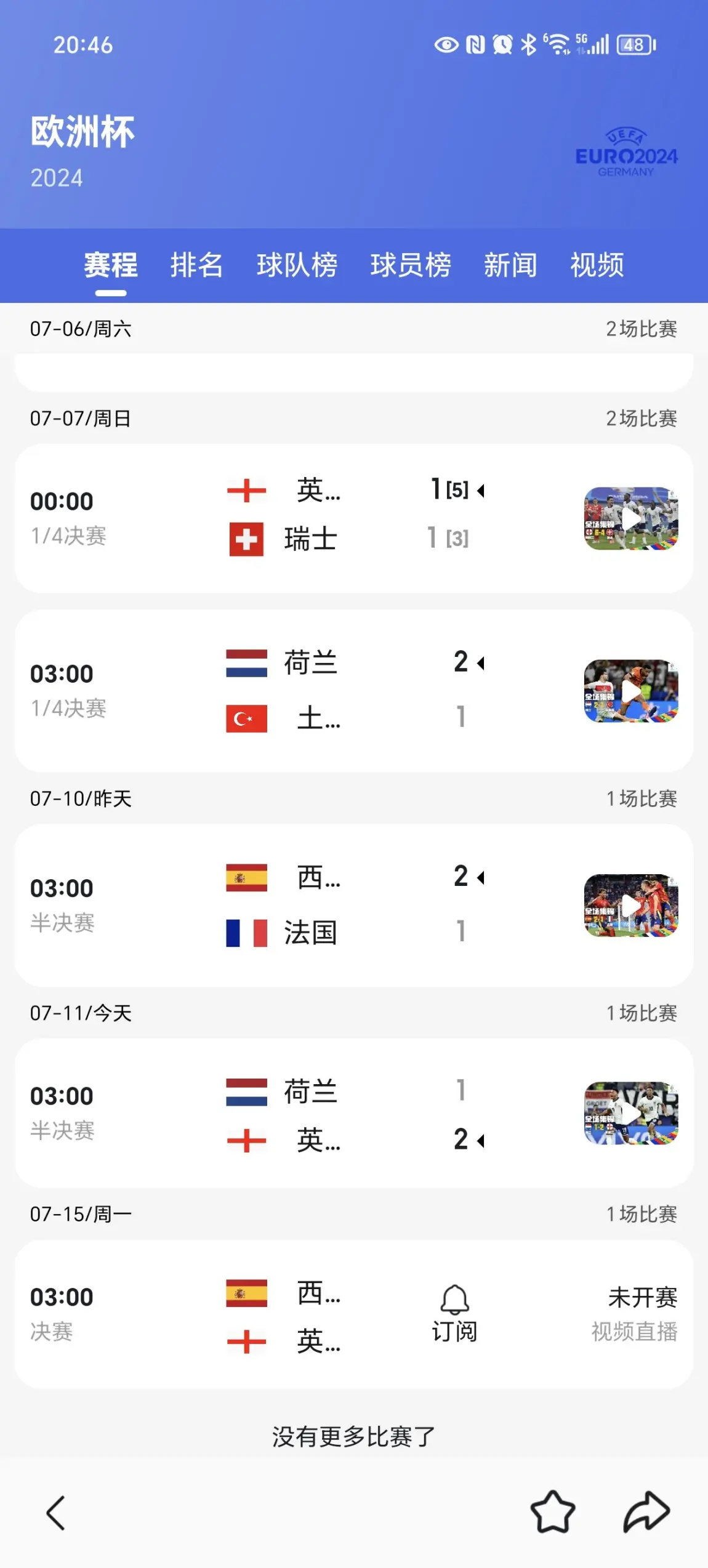
Task: Open the 07-15 决赛 match row
Action: coord(354,1314)
